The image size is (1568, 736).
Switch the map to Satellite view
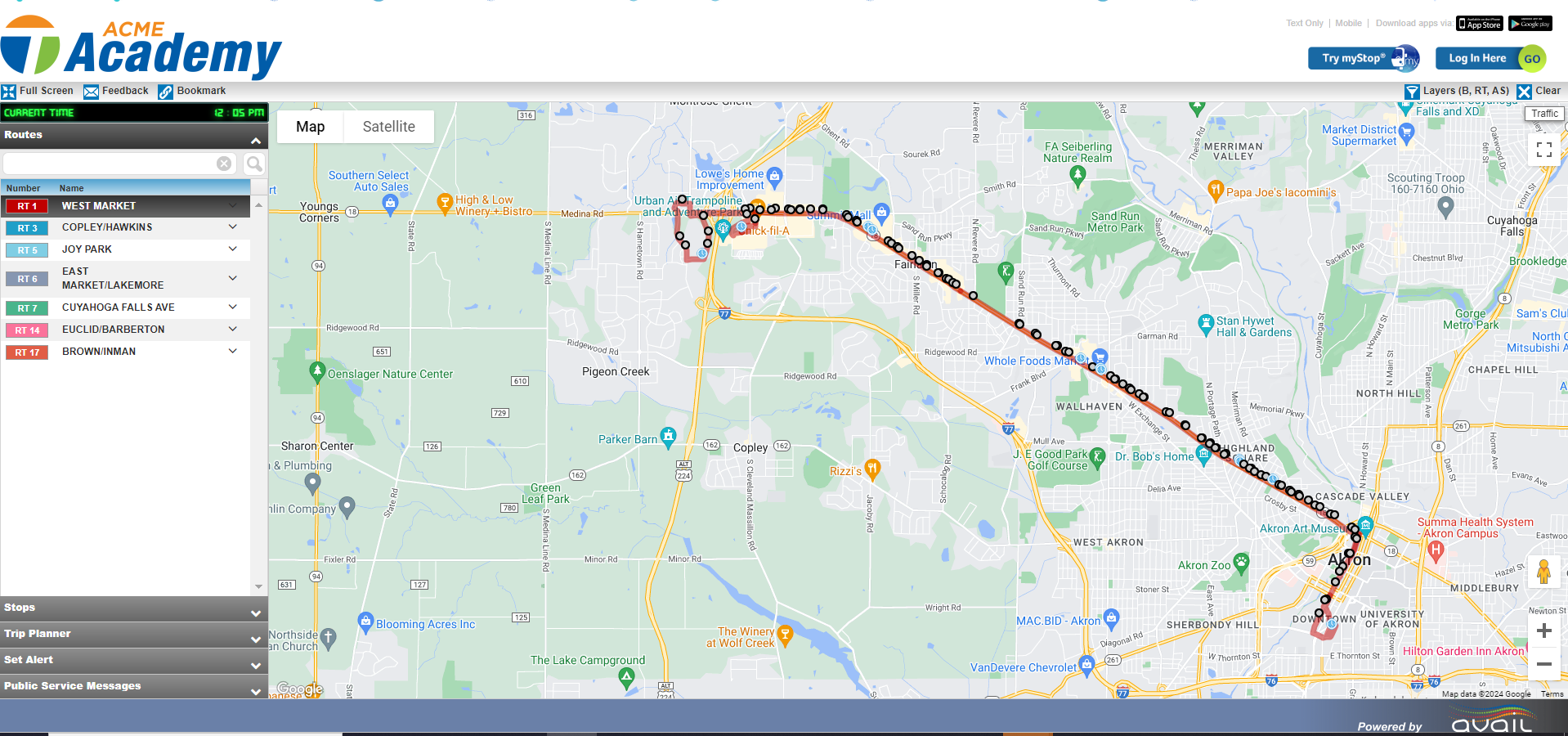388,127
